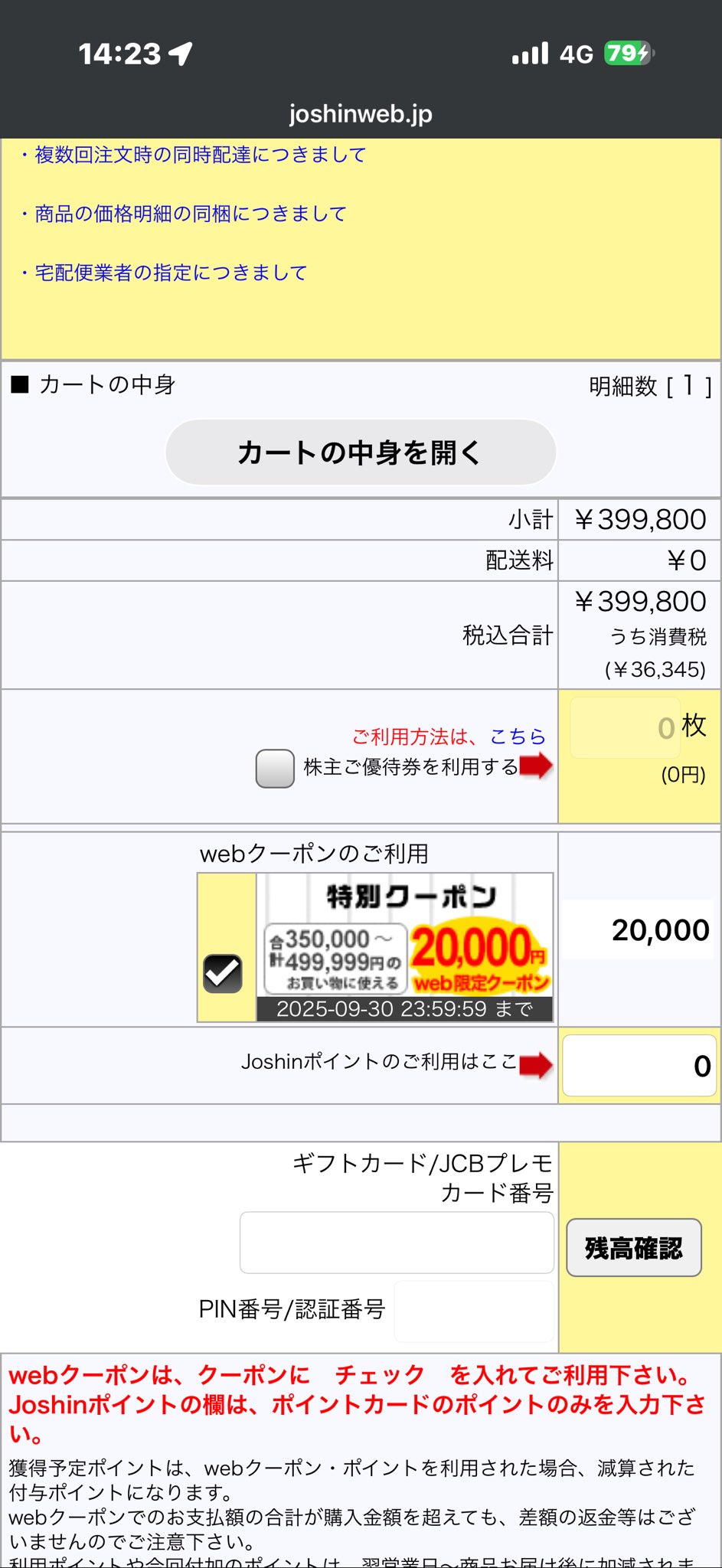Click the voucher quantity 枚 input field
The image size is (722, 1568).
tap(624, 727)
